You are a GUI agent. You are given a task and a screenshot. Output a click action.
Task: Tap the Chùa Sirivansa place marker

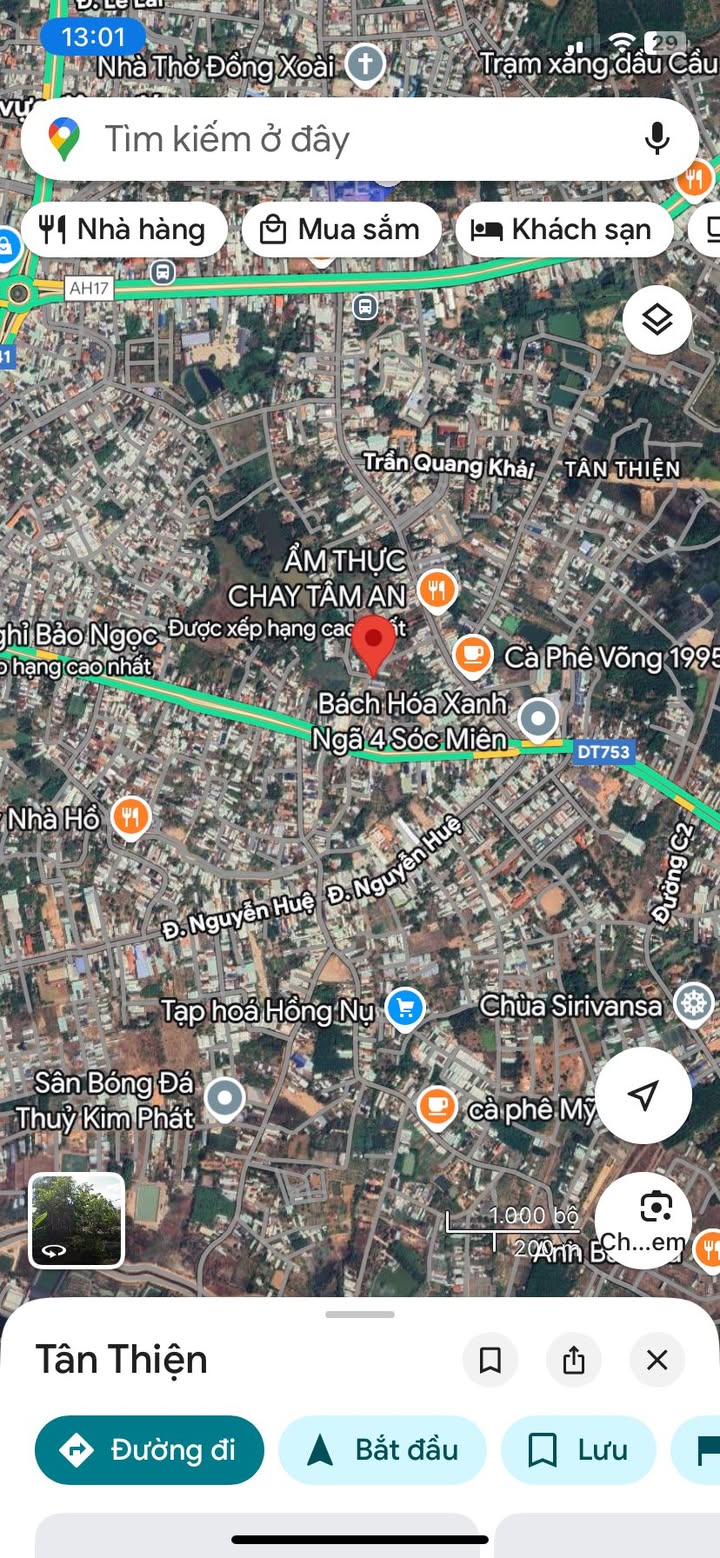coord(693,1003)
